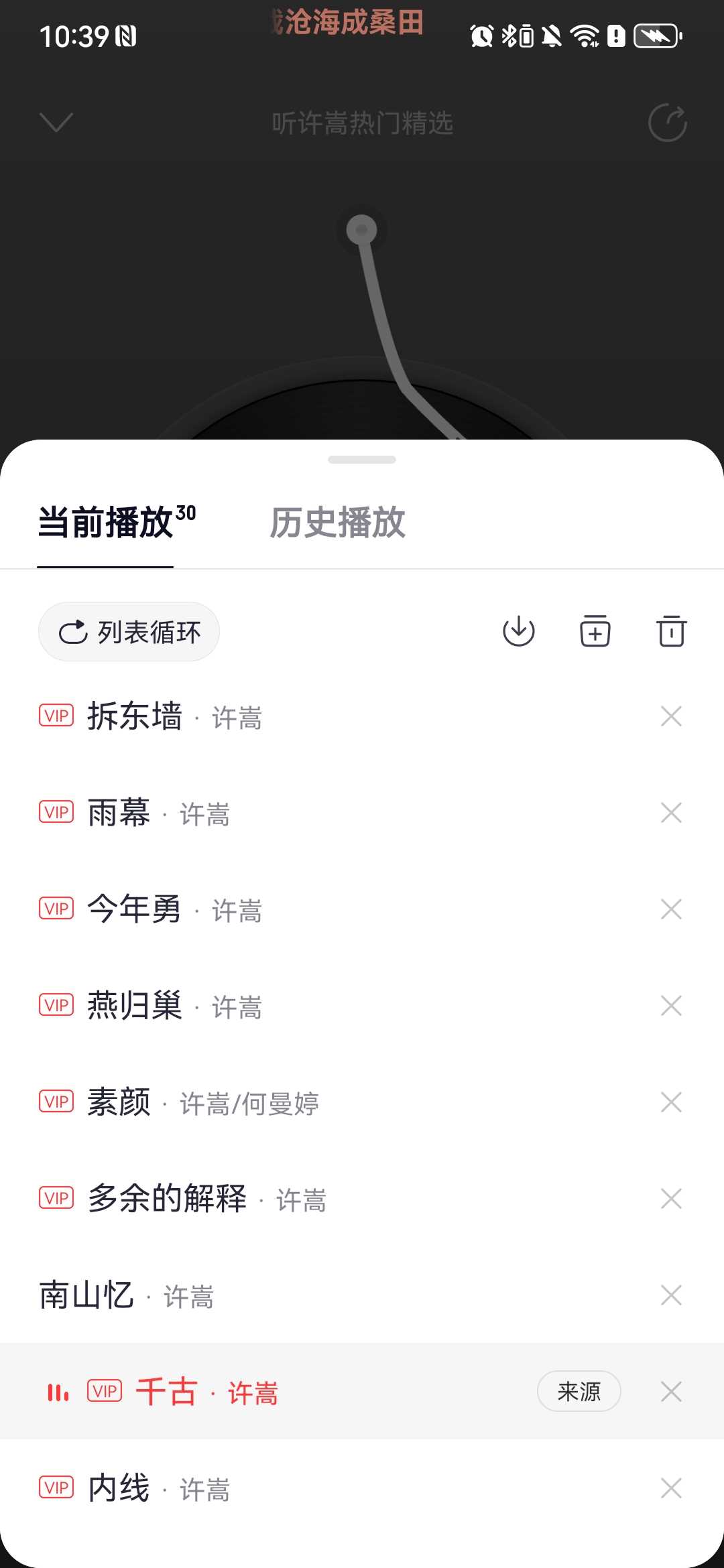Download all songs in the queue
This screenshot has width=724, height=1568.
[518, 631]
